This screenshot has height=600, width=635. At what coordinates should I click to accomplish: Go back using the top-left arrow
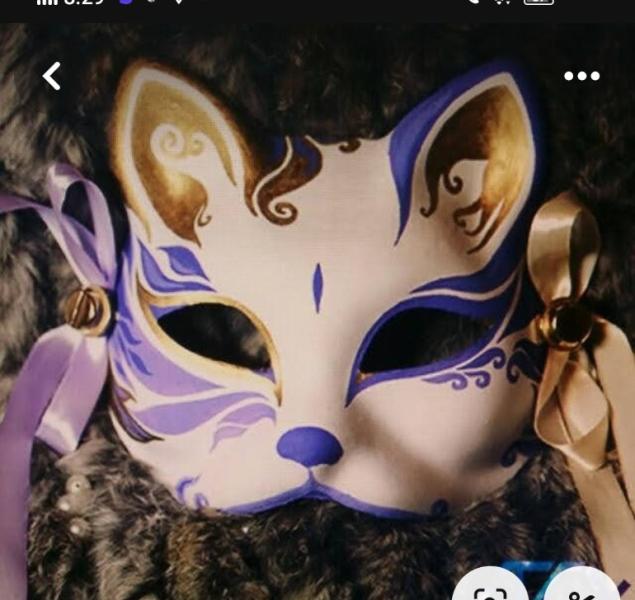click(51, 76)
